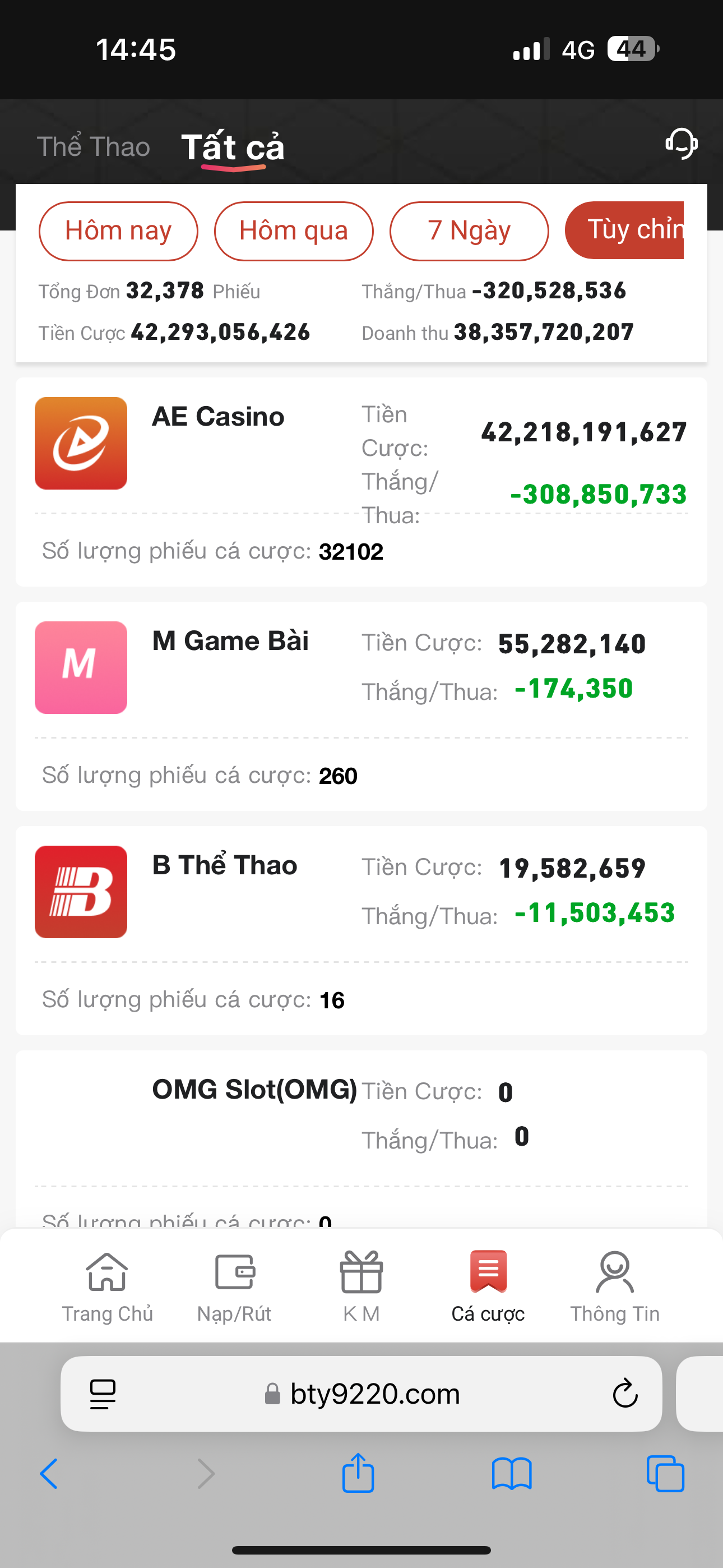Open the AE Casino bet record
This screenshot has width=723, height=1568.
(x=218, y=417)
